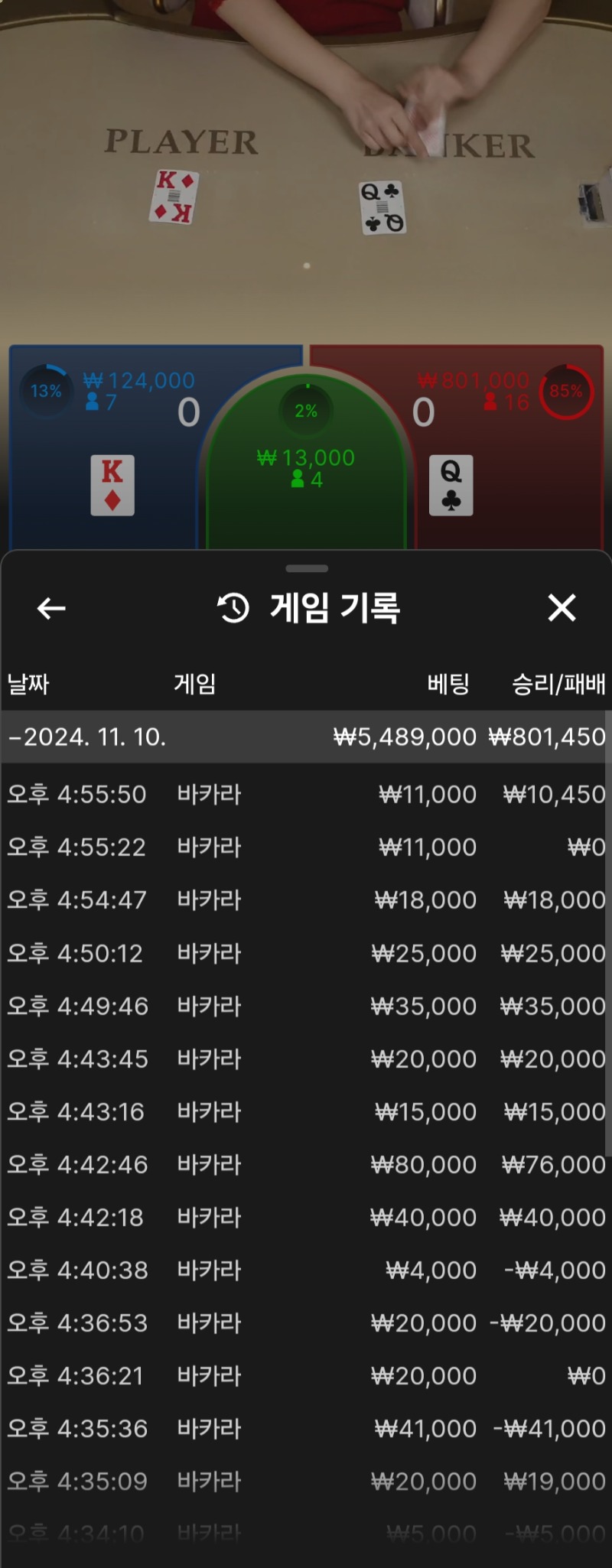
Task: View details of 오후 4:54:47 round
Action: point(306,900)
